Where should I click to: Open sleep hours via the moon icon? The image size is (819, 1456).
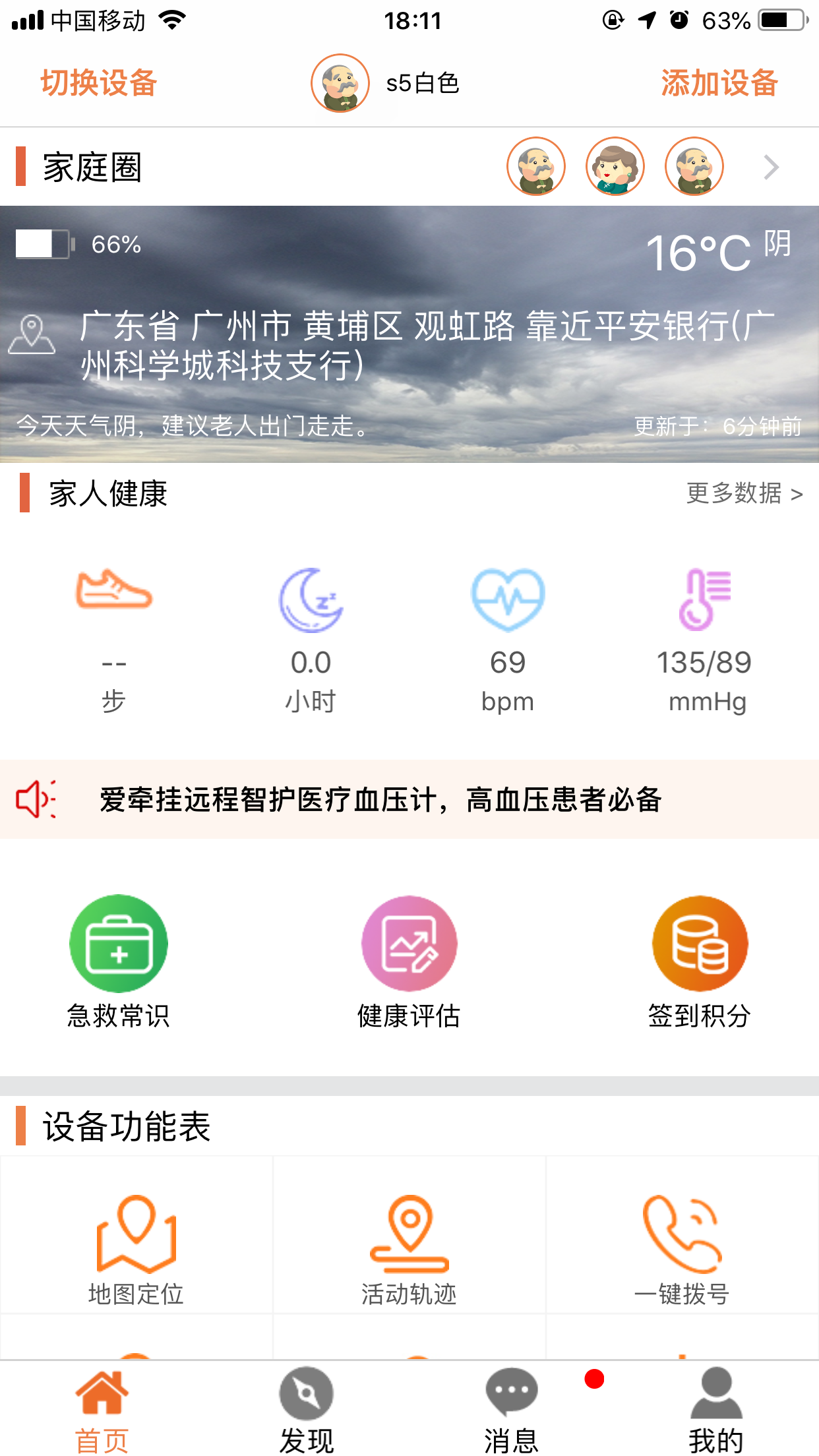pyautogui.click(x=311, y=597)
